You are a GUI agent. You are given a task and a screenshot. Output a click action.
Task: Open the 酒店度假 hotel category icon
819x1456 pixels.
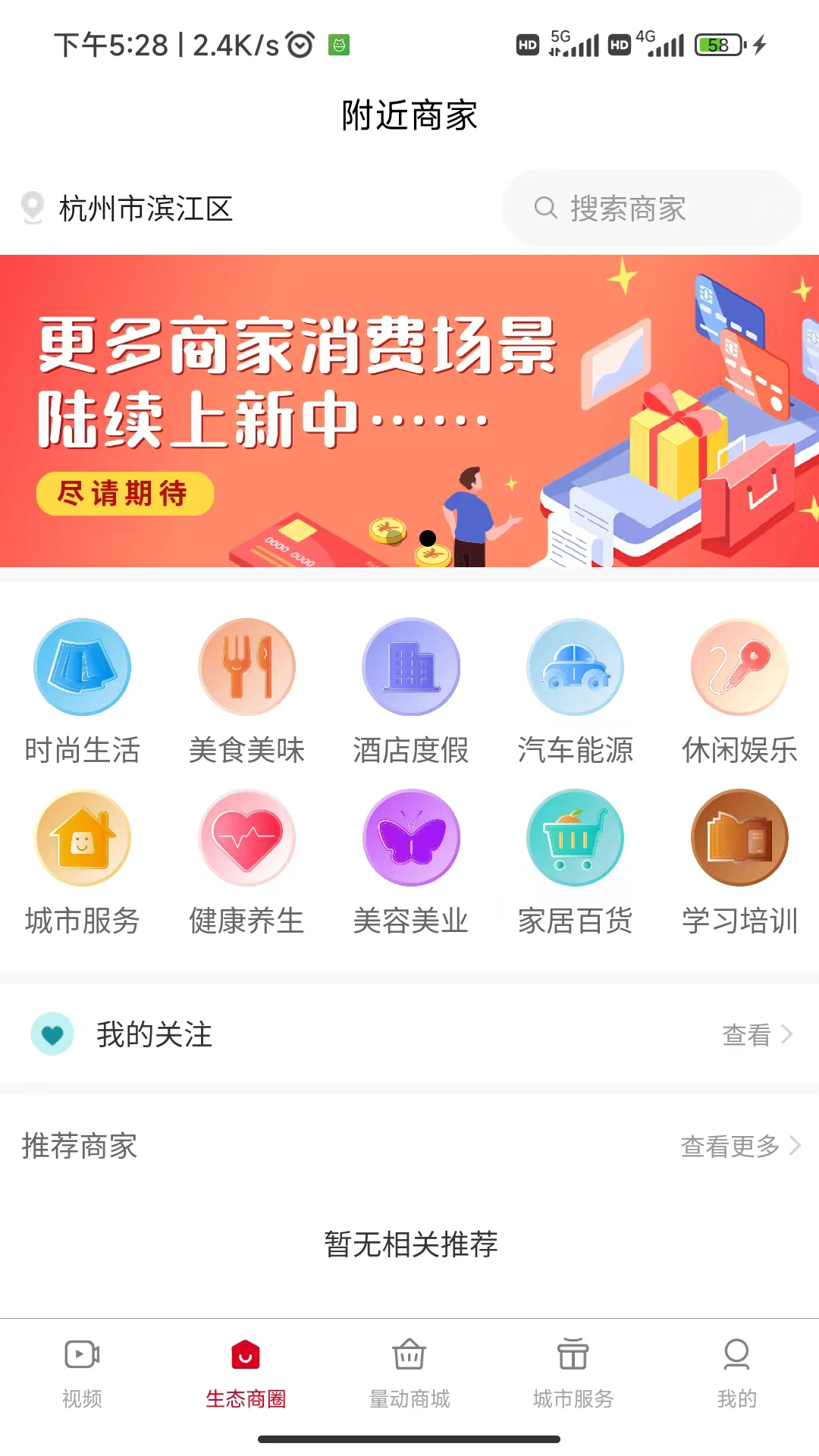(x=409, y=667)
